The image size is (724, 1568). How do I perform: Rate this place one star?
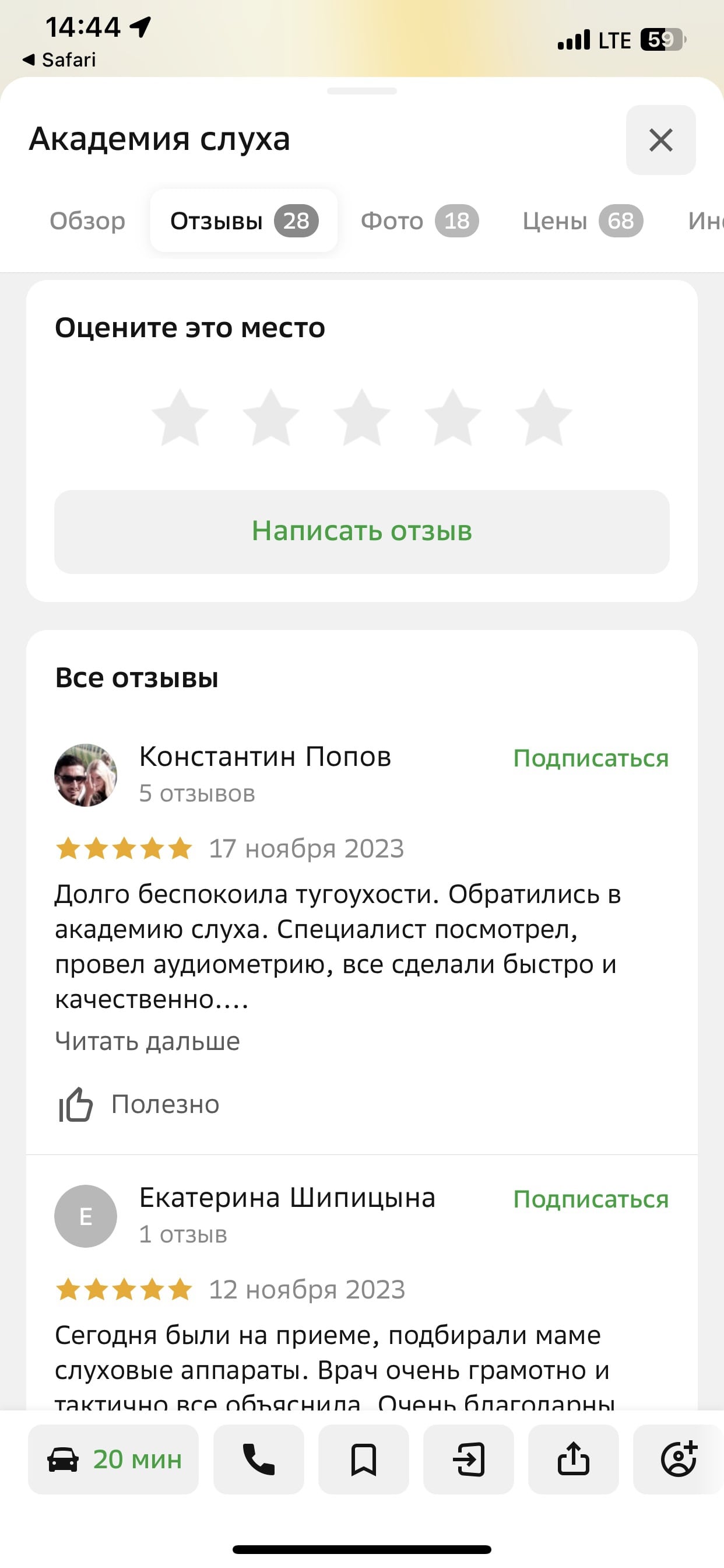click(x=180, y=418)
